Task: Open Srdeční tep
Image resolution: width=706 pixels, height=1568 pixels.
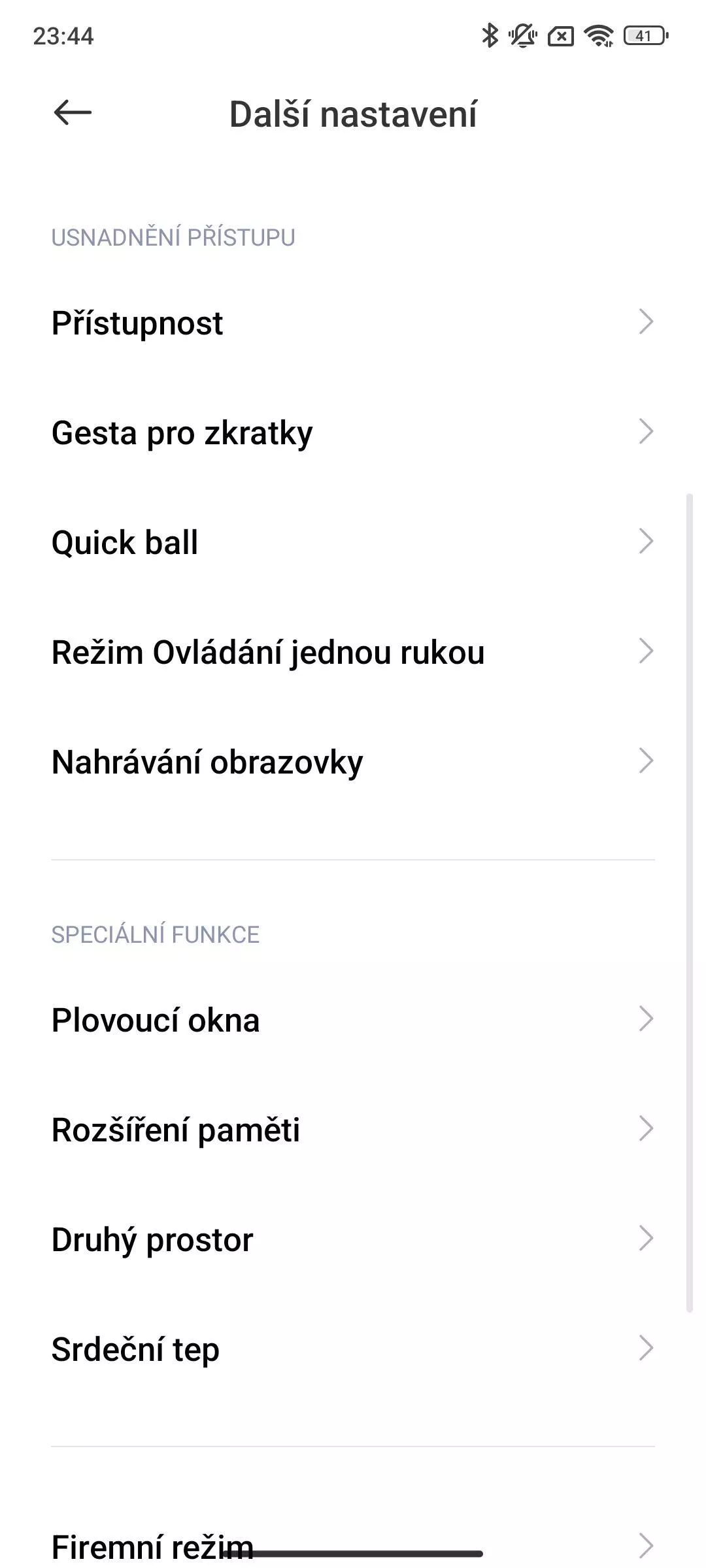Action: coord(353,1349)
